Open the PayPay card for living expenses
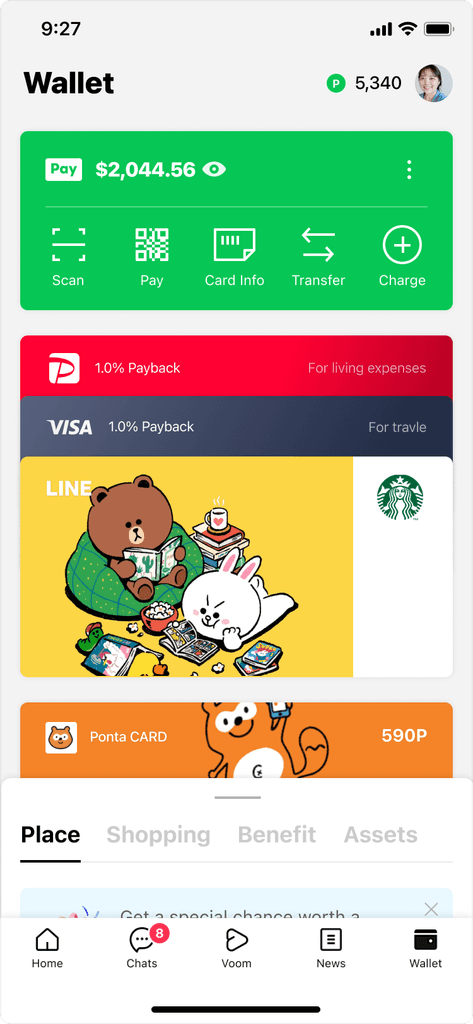 pyautogui.click(x=236, y=366)
